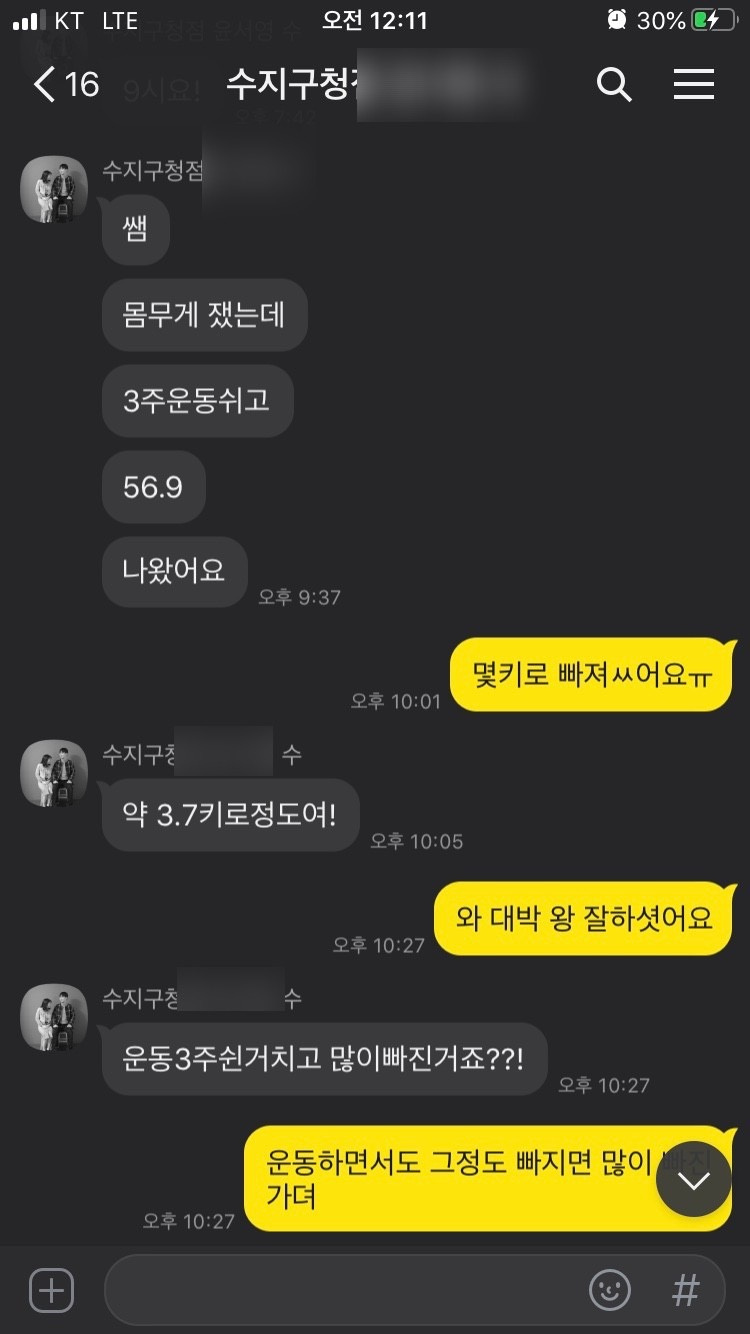Go back to the chat list

(x=64, y=85)
